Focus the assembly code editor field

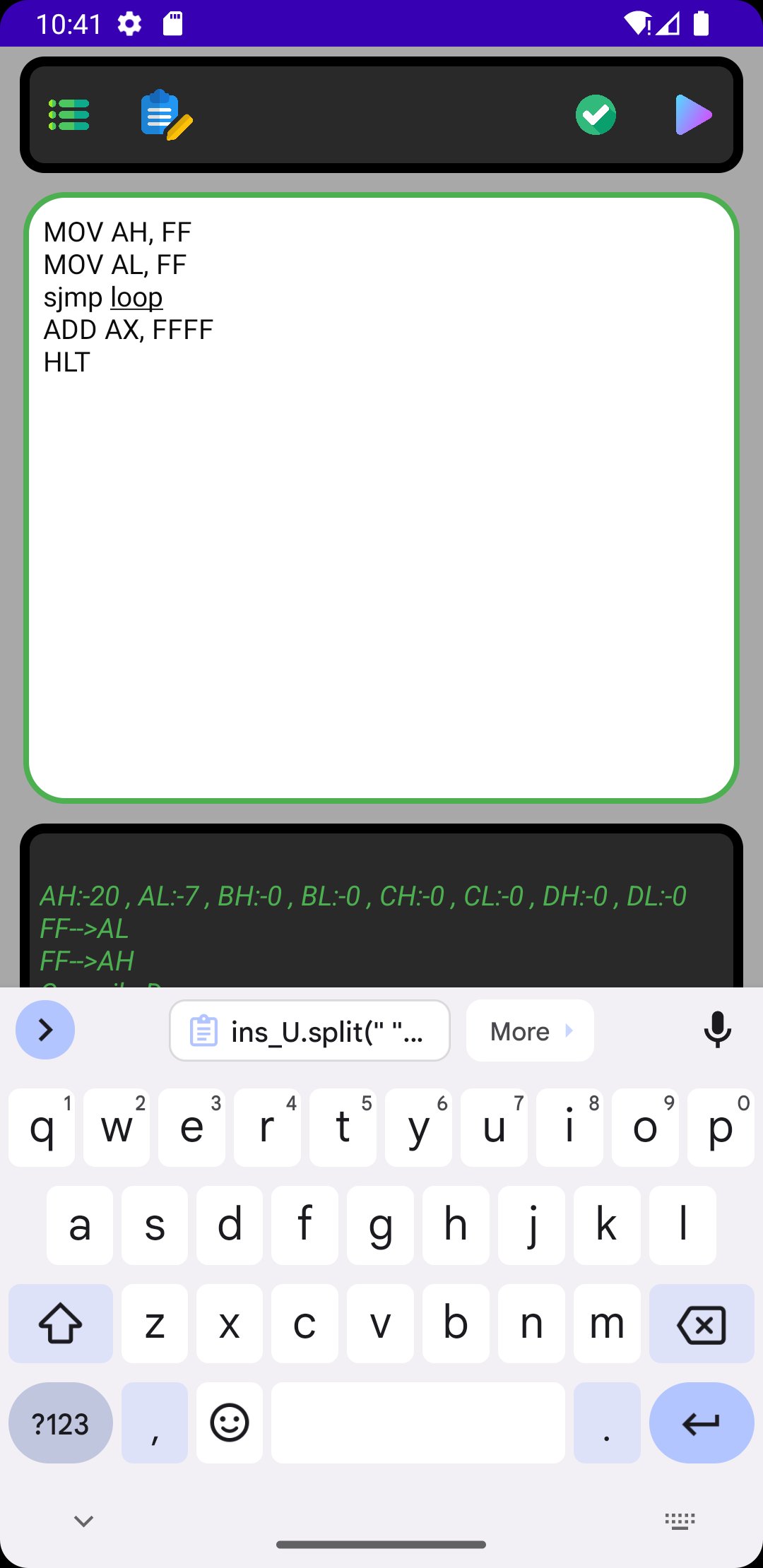[x=381, y=498]
